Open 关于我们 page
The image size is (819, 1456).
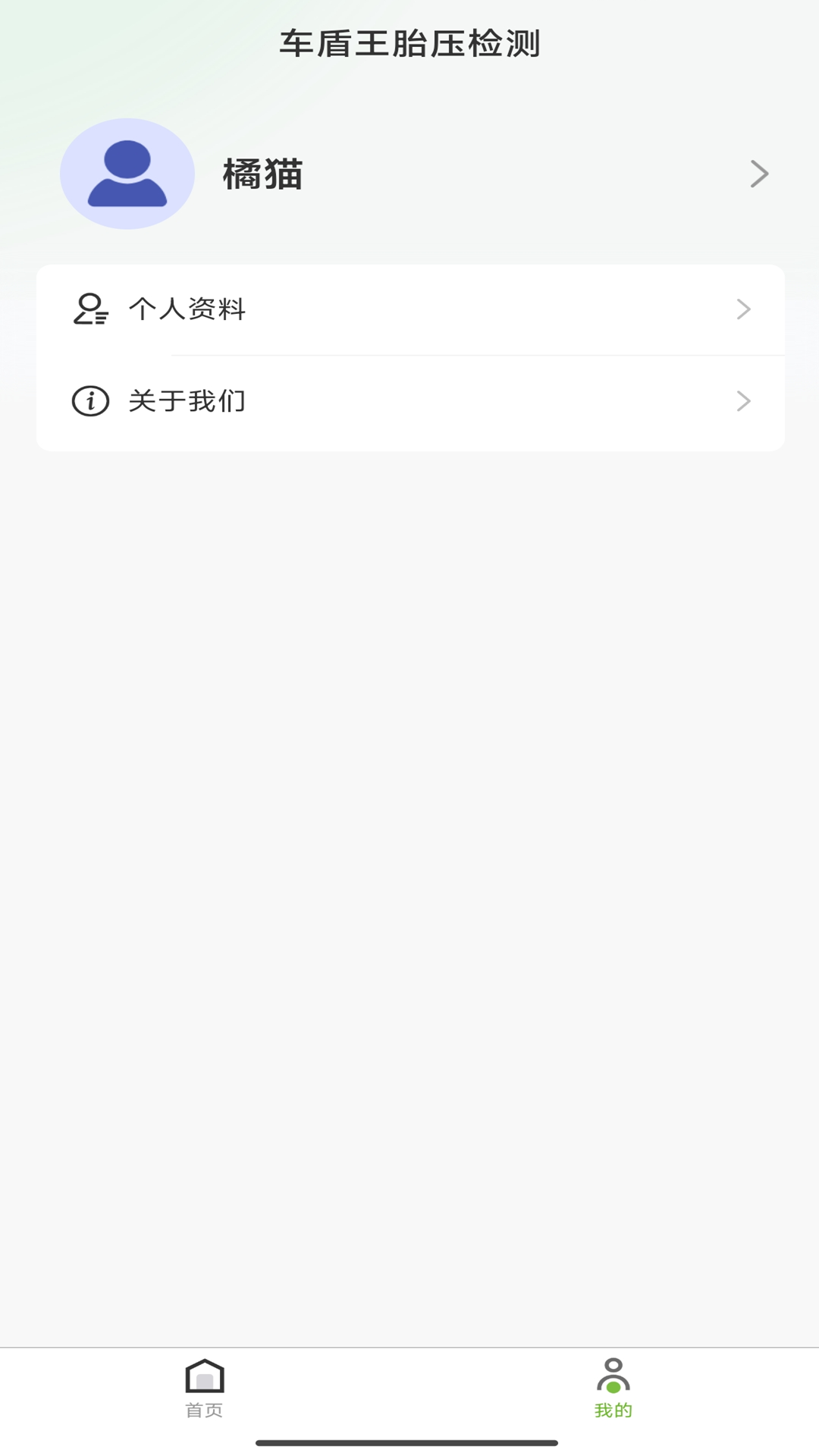tap(409, 401)
